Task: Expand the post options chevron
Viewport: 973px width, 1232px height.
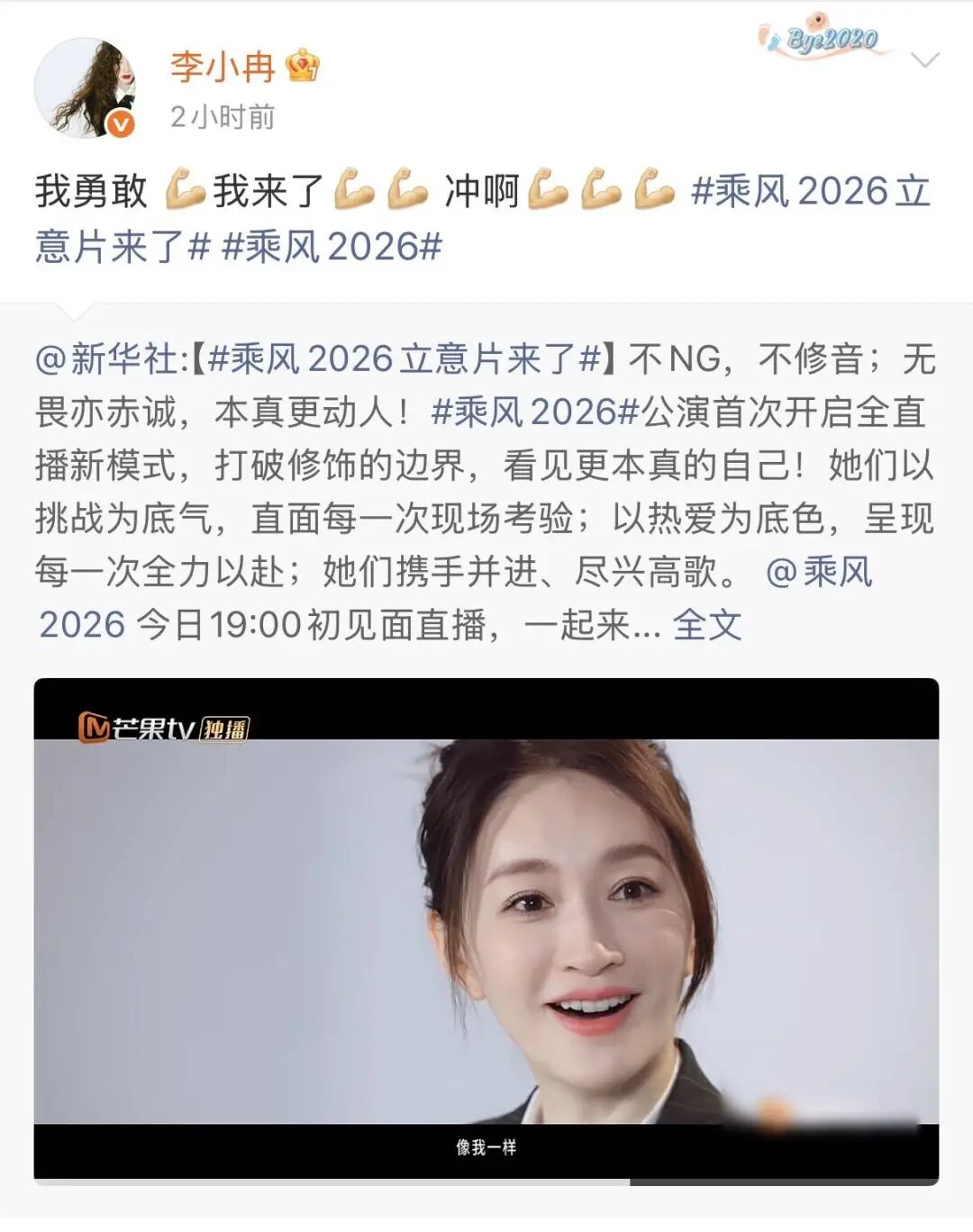Action: coord(925,60)
